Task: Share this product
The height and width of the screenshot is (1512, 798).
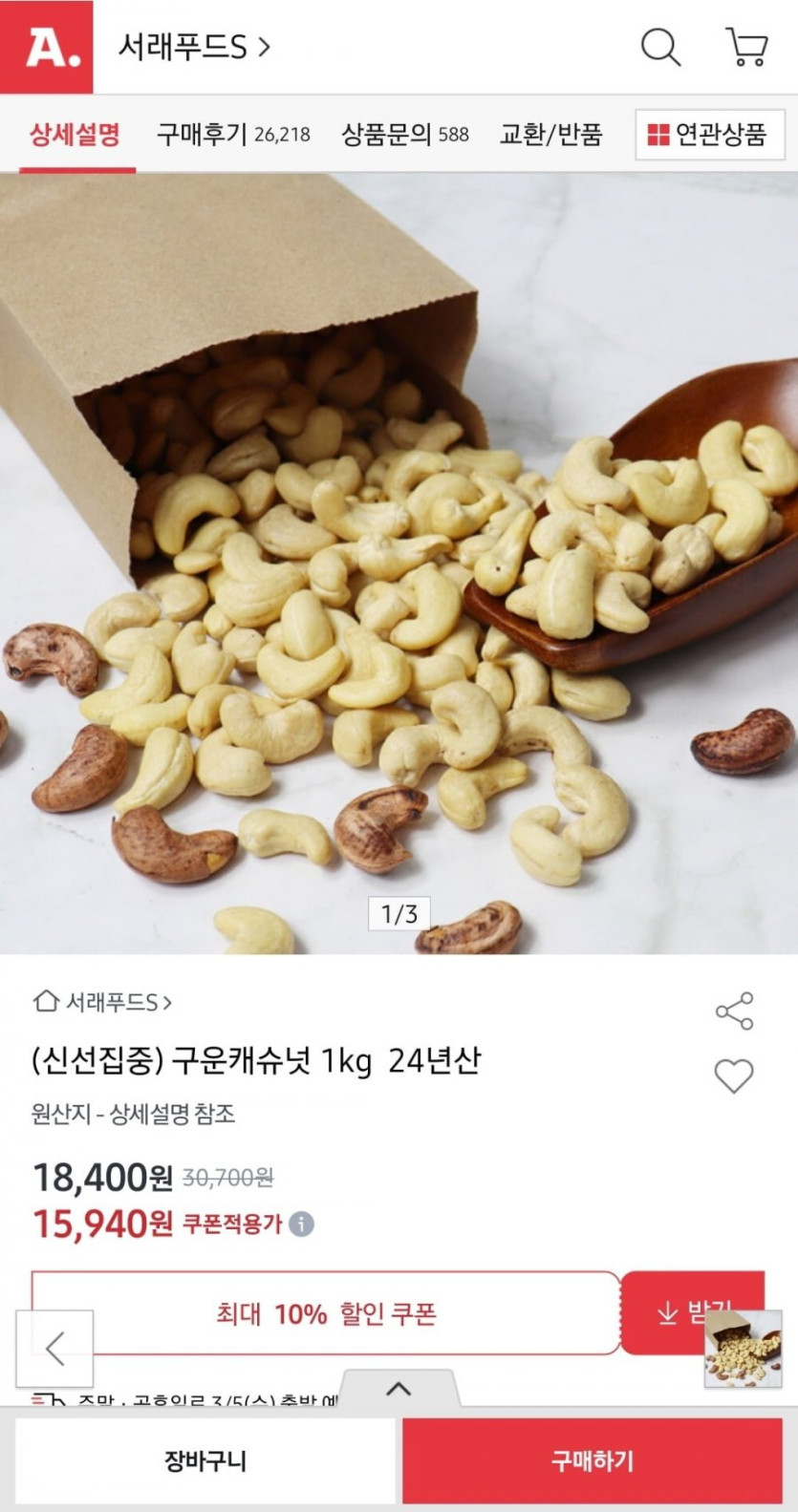Action: click(x=734, y=1011)
